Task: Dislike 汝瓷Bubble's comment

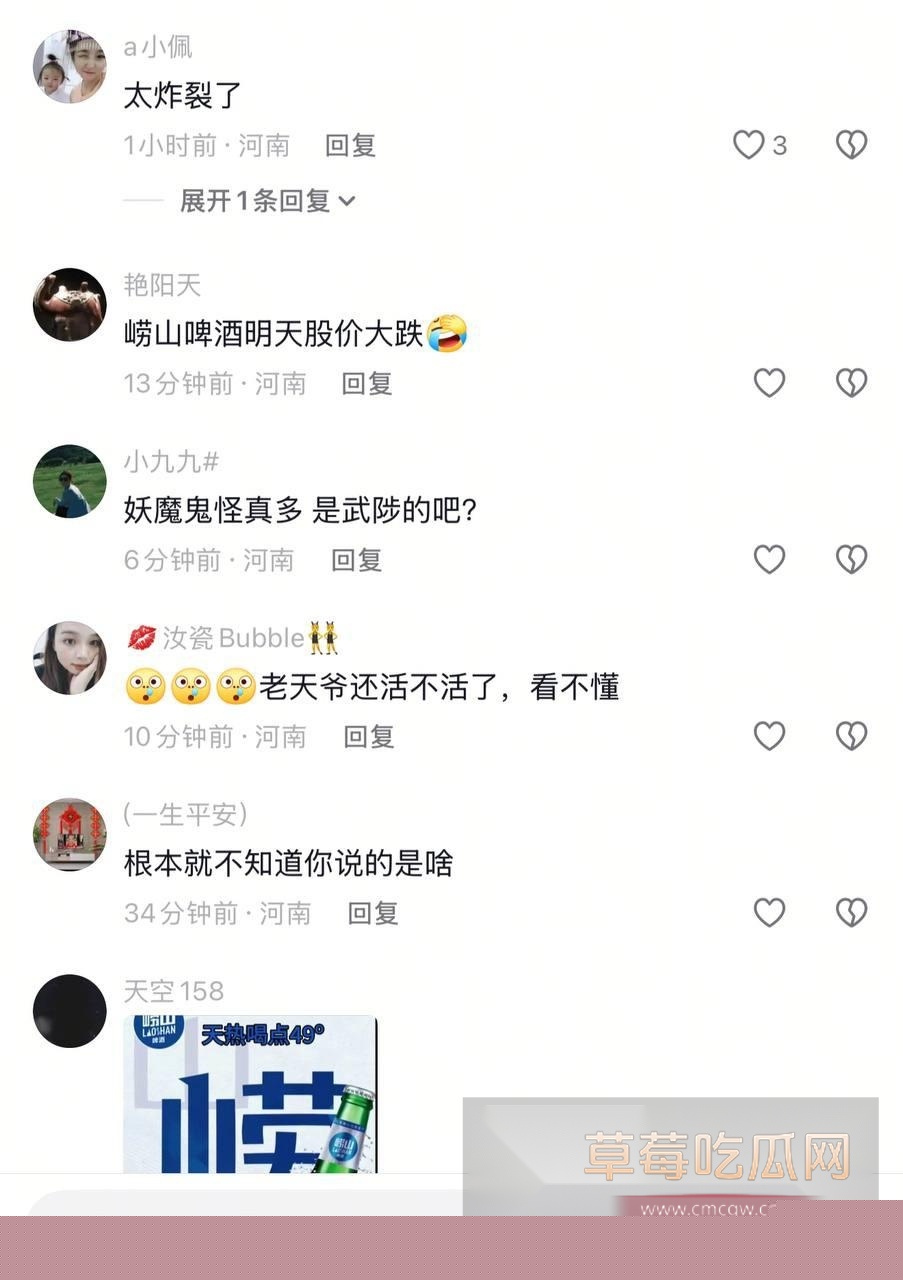Action: coord(851,737)
